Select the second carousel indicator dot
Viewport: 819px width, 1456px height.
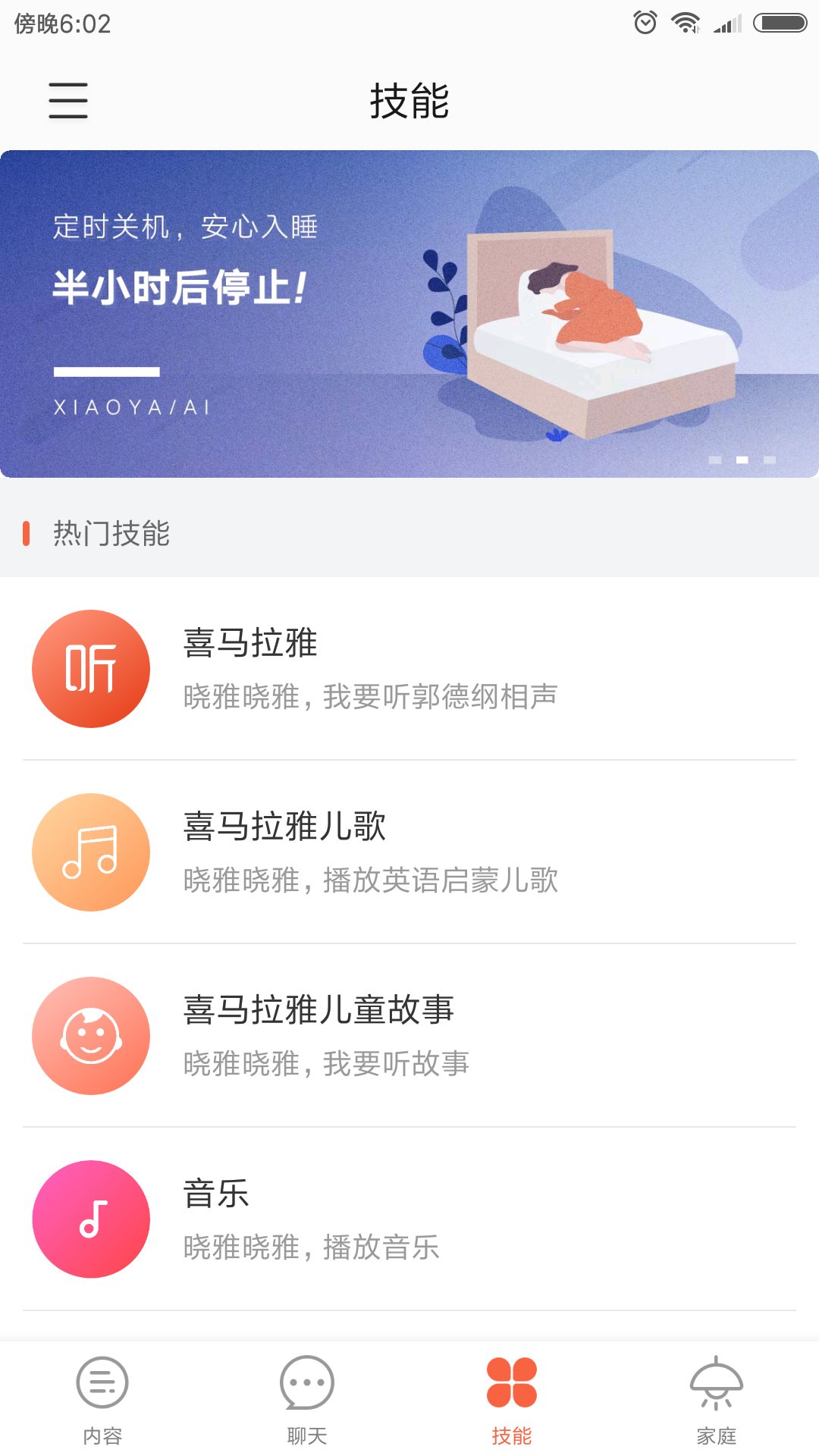(x=742, y=459)
